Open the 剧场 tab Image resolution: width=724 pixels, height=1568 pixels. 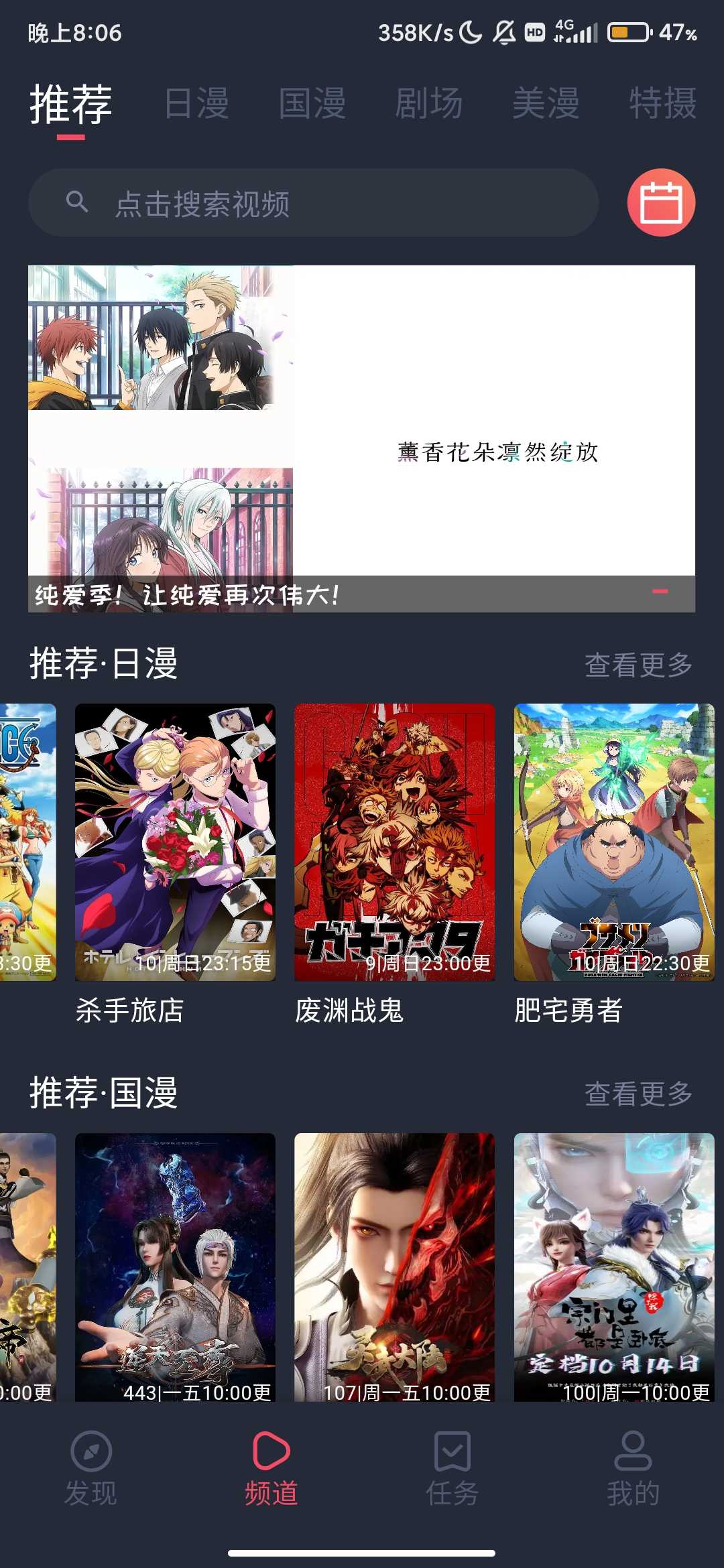[x=429, y=104]
